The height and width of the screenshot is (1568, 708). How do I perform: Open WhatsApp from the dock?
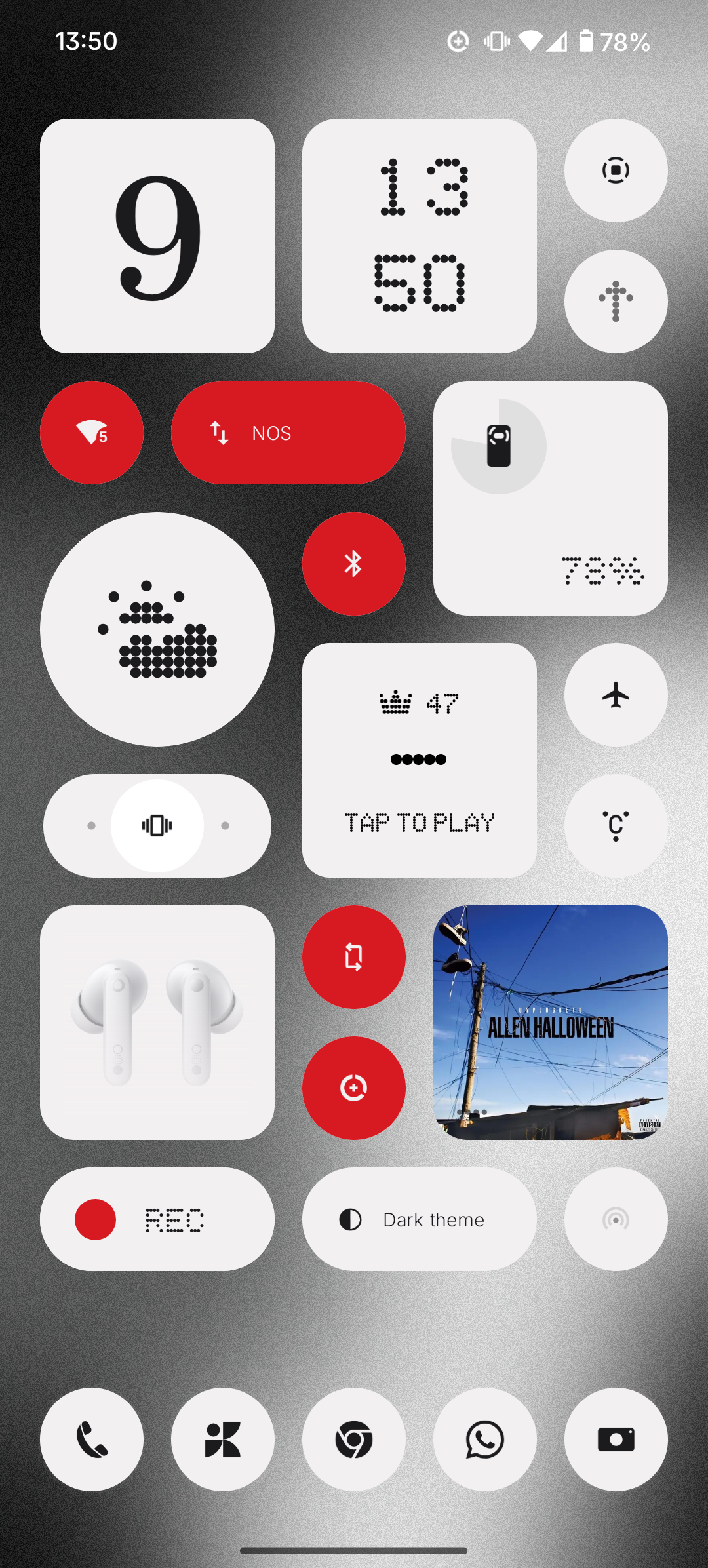coord(484,1440)
